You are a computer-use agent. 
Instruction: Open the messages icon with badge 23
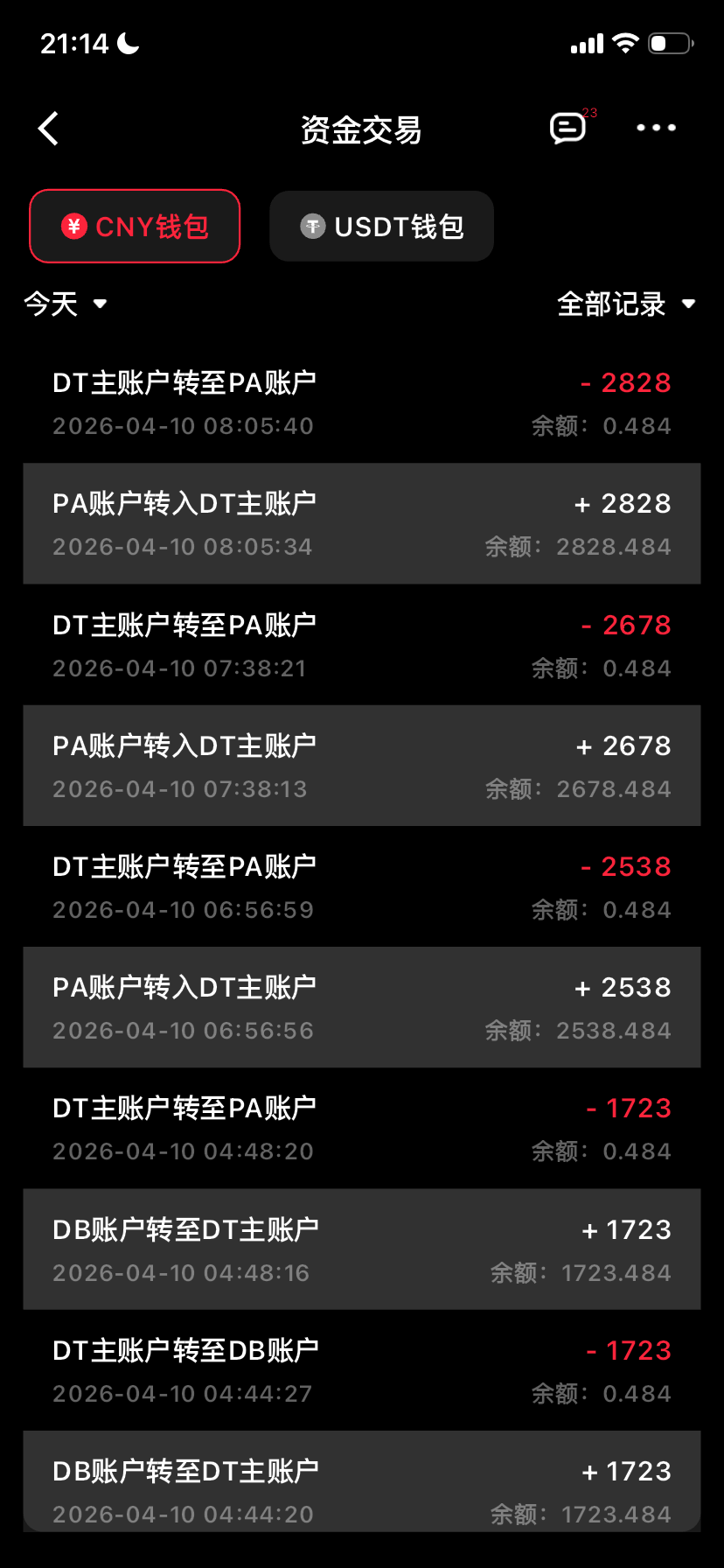pyautogui.click(x=568, y=128)
